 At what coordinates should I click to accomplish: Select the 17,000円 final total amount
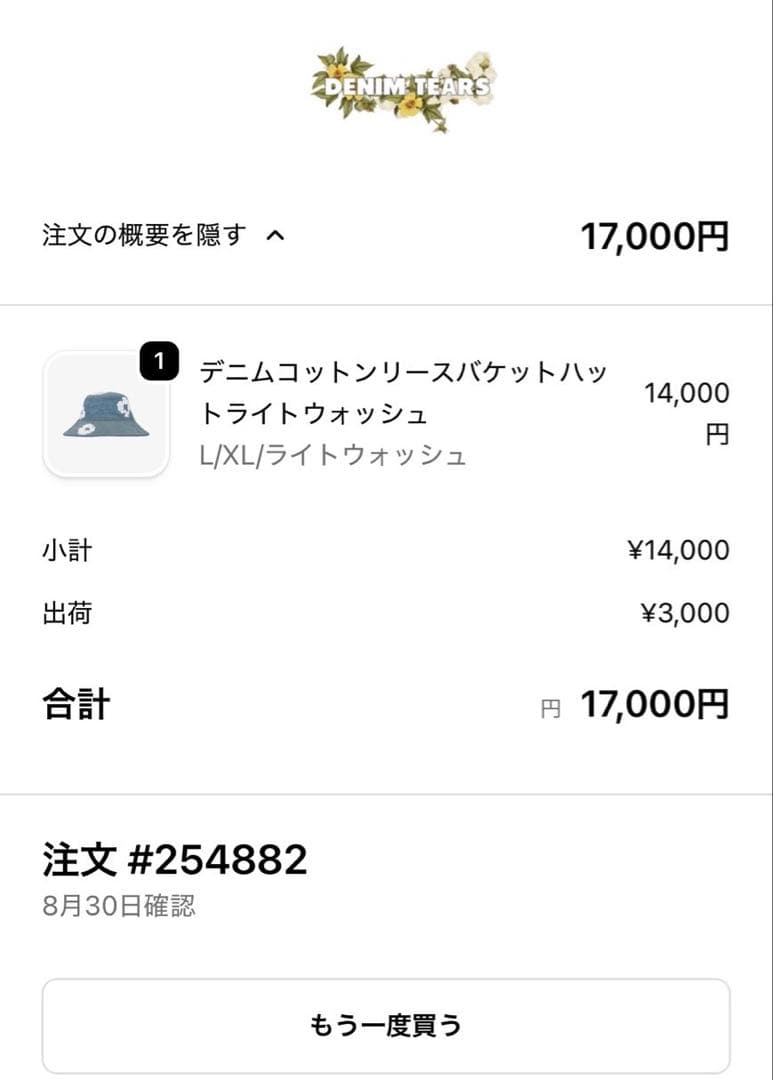[x=655, y=703]
